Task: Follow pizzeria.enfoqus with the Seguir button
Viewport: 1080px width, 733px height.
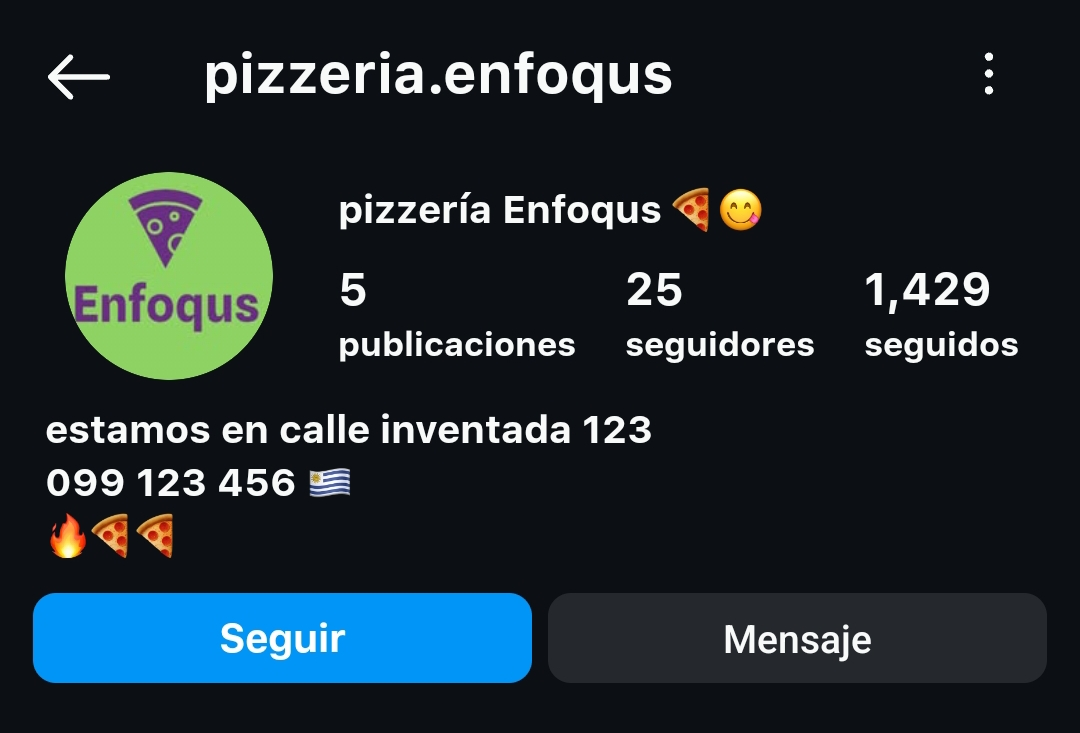Action: pos(282,638)
